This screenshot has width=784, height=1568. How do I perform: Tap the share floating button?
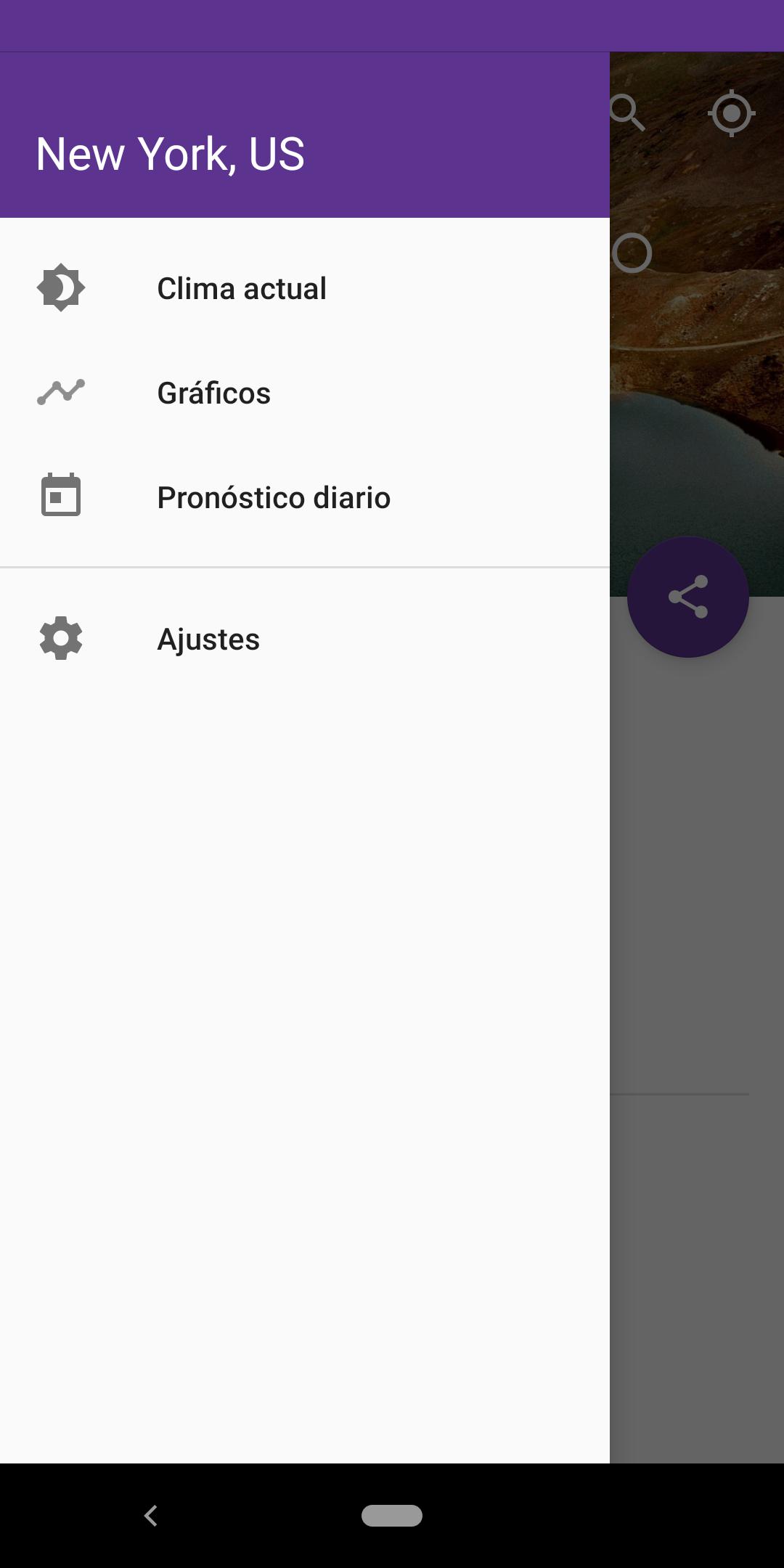pos(687,597)
